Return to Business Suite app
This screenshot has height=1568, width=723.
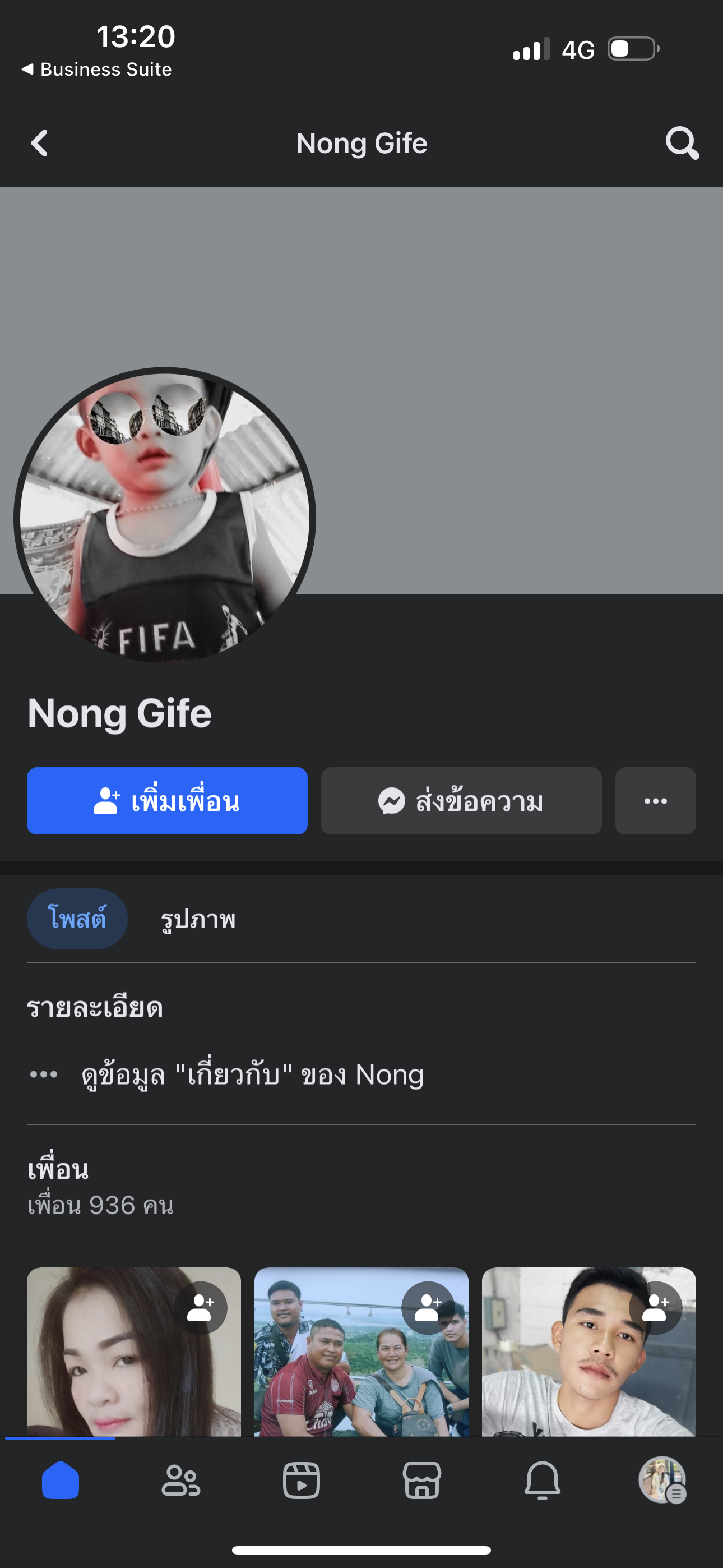click(x=98, y=70)
